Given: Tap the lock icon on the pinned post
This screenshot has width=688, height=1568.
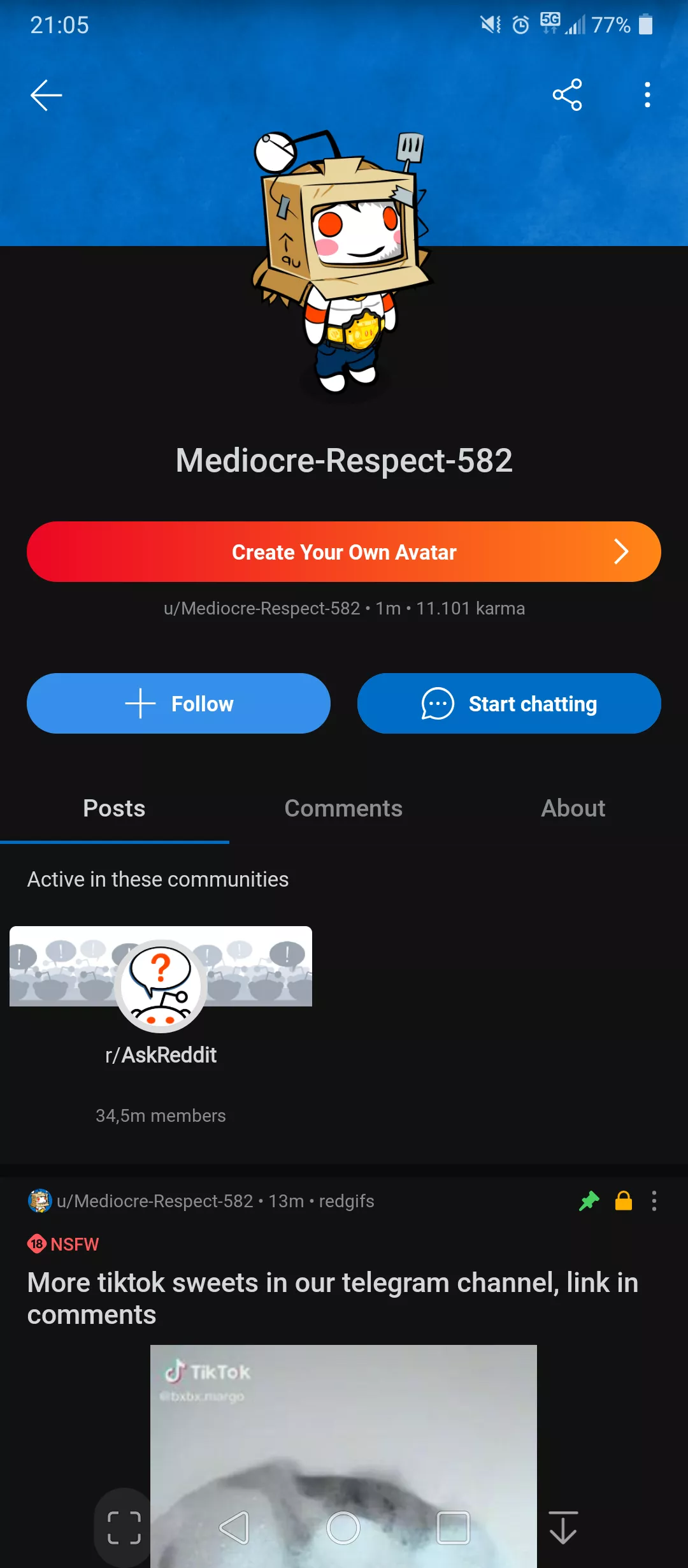Looking at the screenshot, I should coord(623,1201).
